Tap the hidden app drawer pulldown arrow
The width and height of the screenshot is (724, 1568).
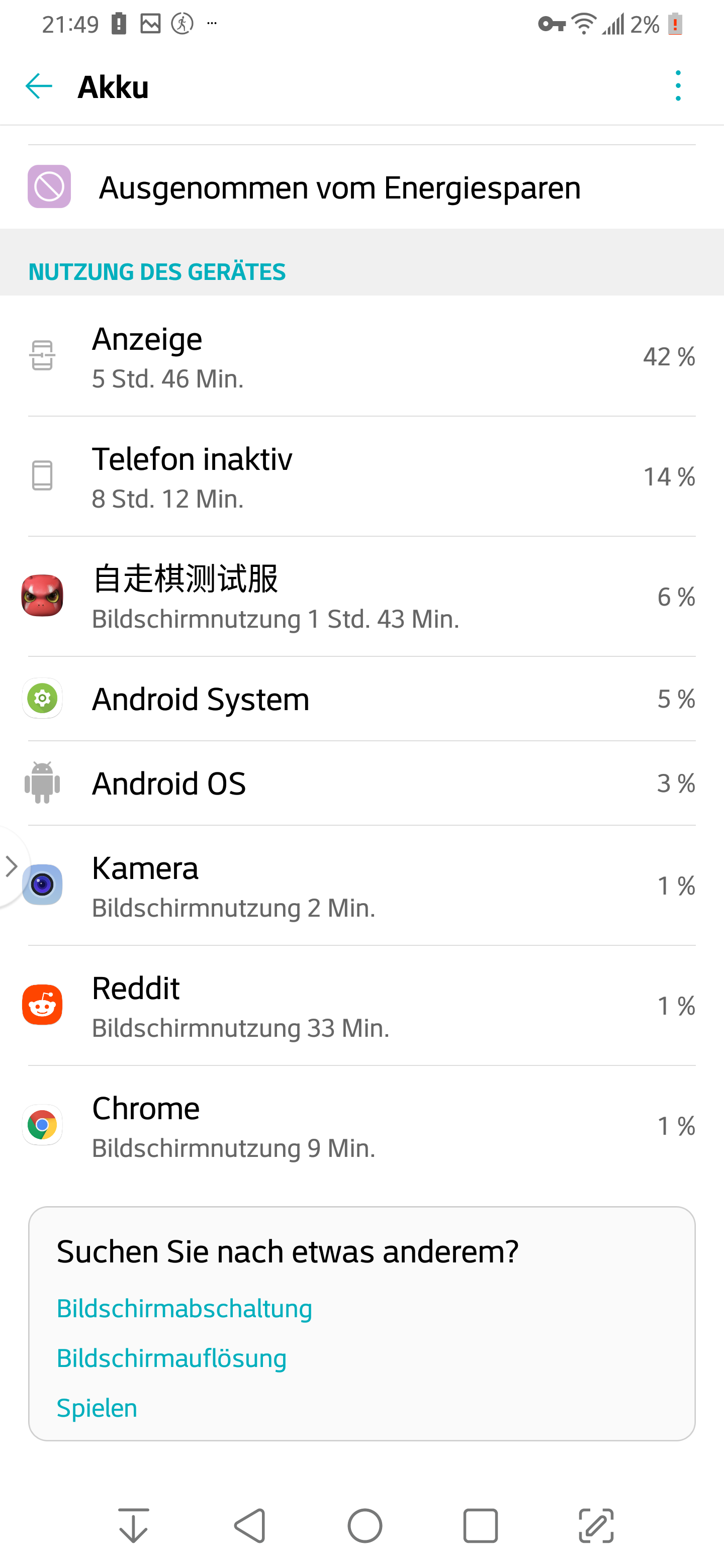(x=135, y=1525)
